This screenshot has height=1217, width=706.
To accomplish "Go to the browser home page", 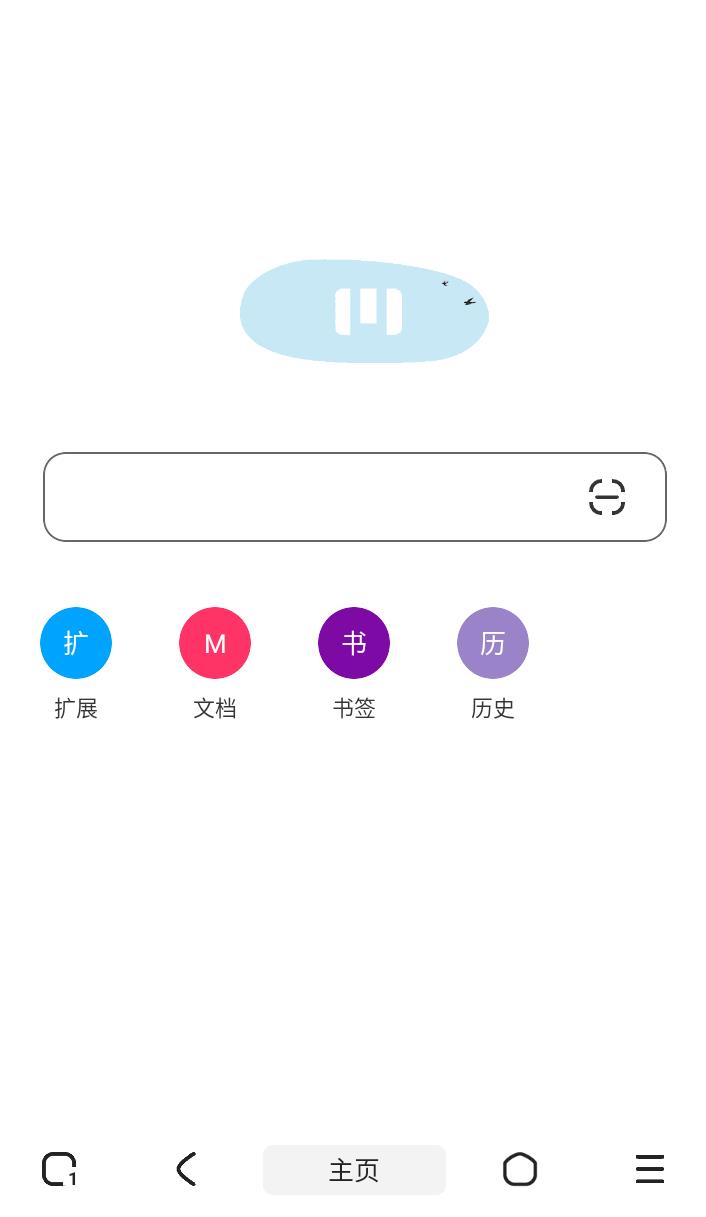I will [520, 1169].
